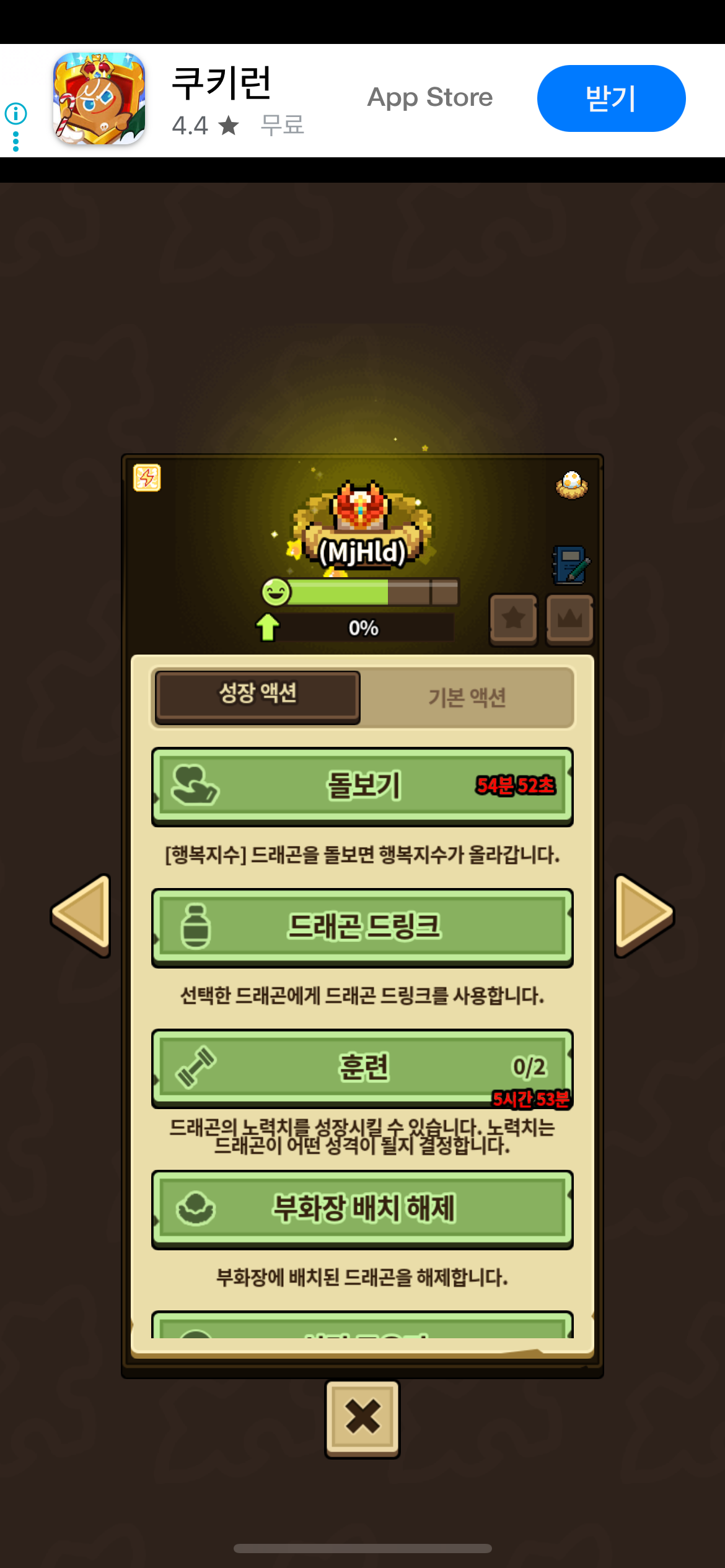Start 훈련 for the dragon

362,1068
